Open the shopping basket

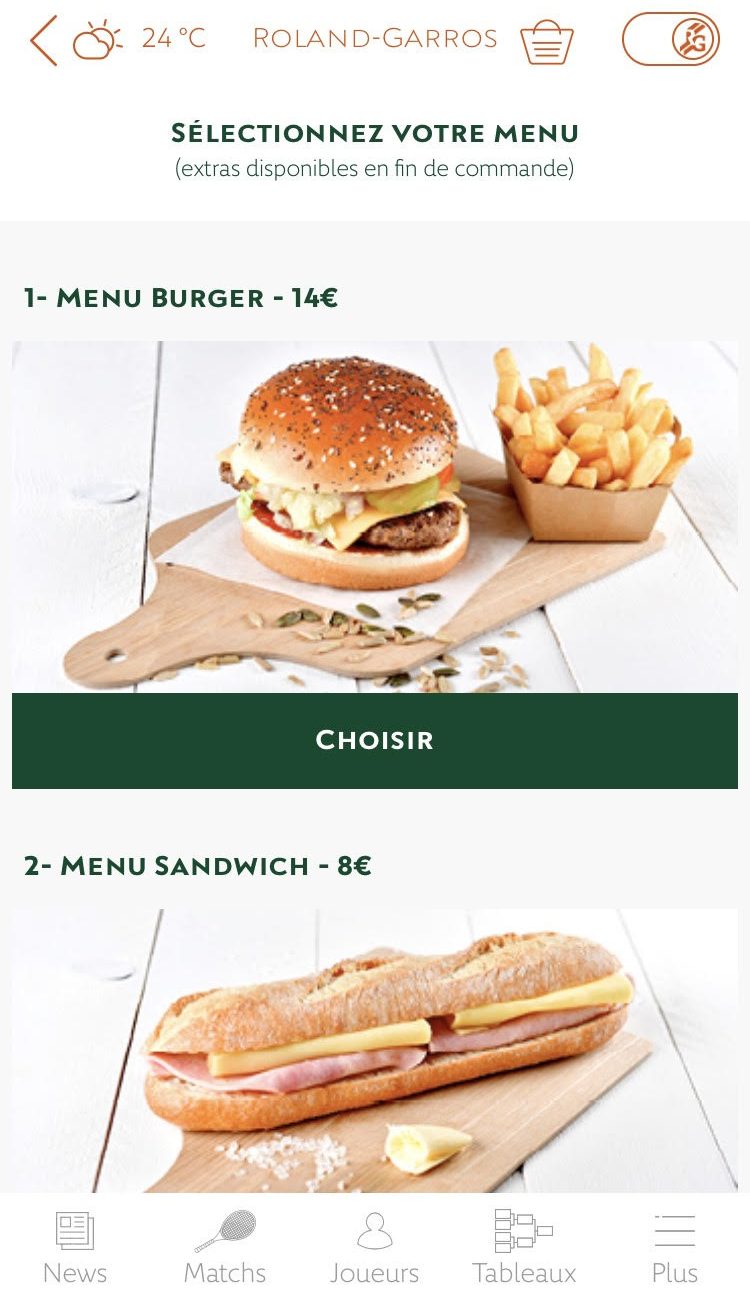[547, 42]
